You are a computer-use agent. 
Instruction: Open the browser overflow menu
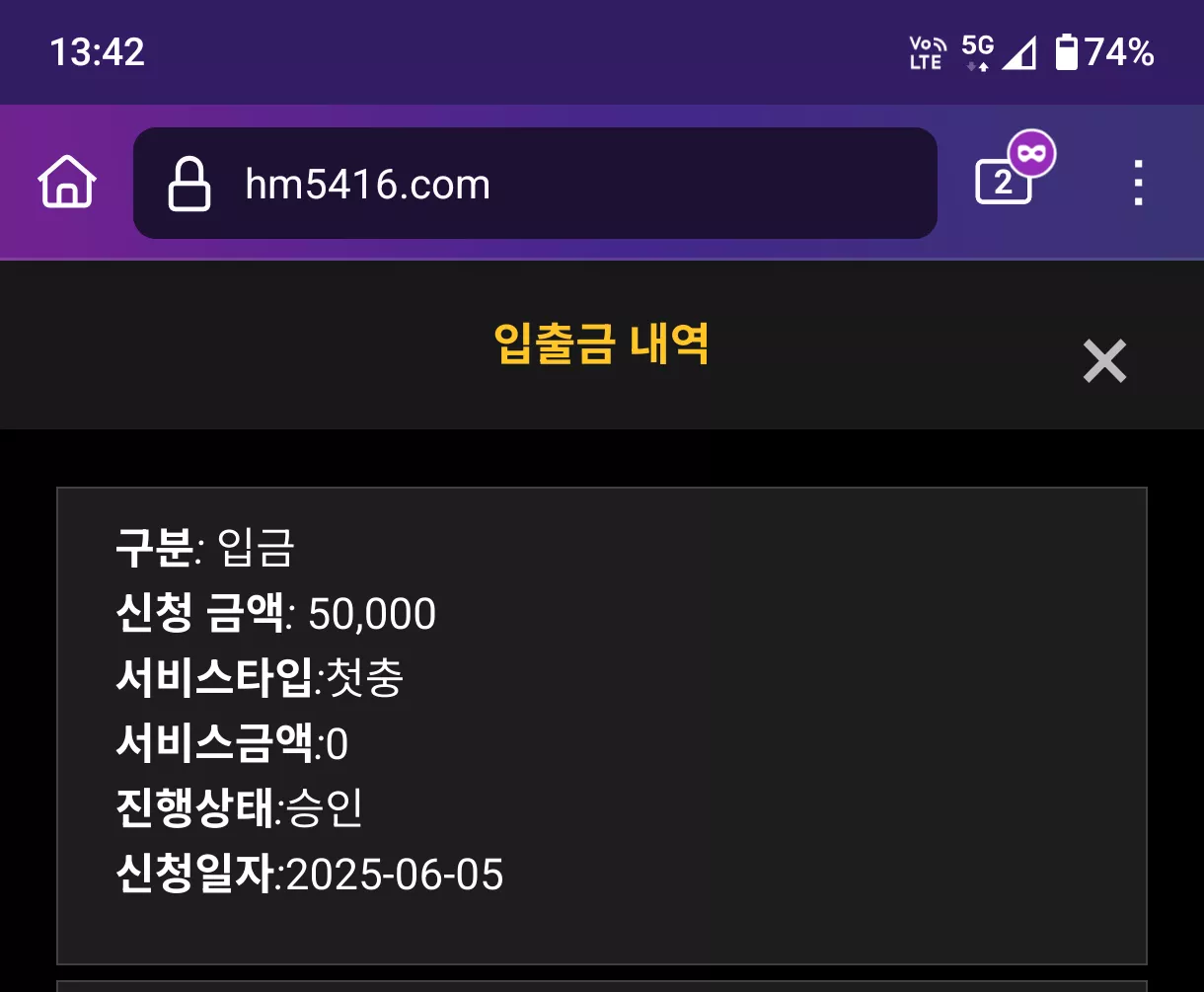click(x=1139, y=183)
